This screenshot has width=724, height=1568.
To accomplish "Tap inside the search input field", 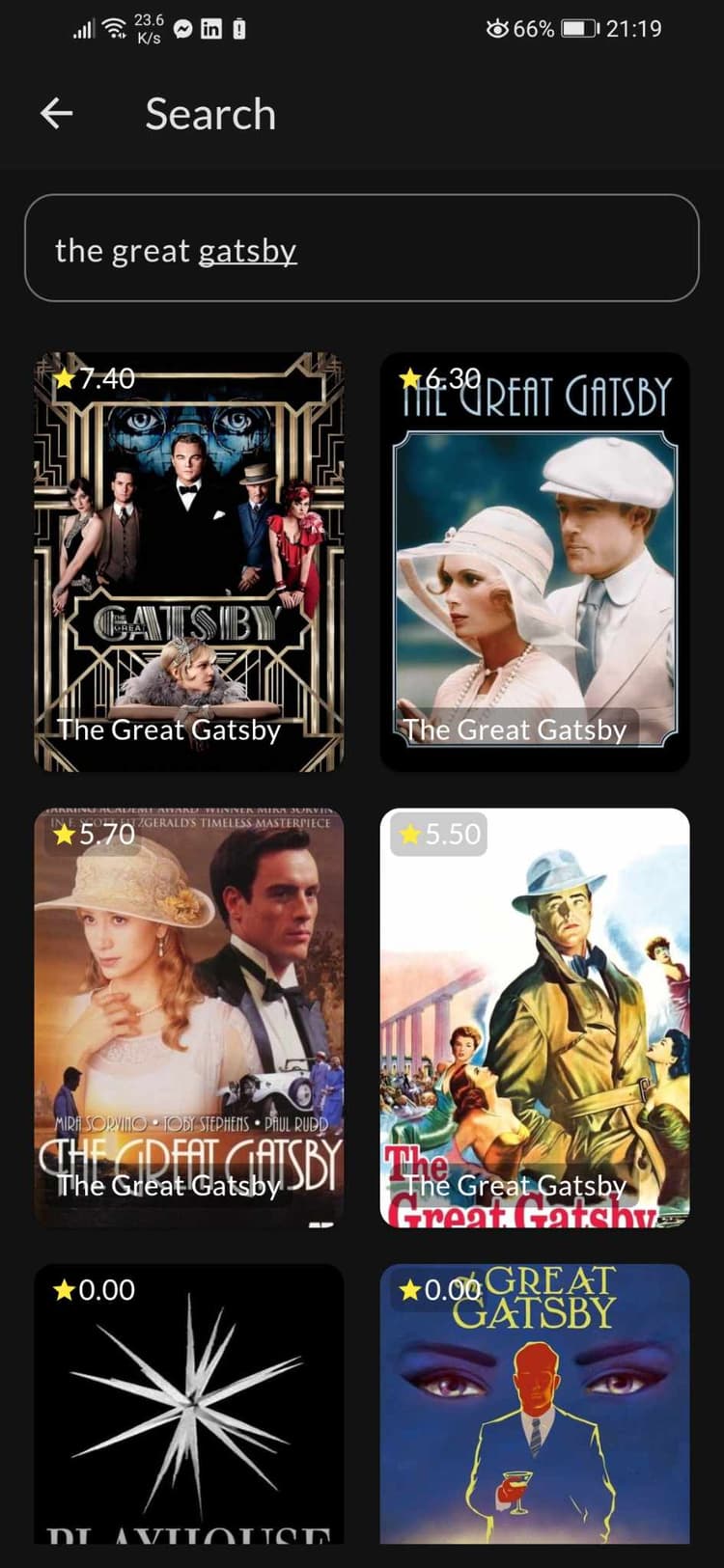I will pos(362,249).
